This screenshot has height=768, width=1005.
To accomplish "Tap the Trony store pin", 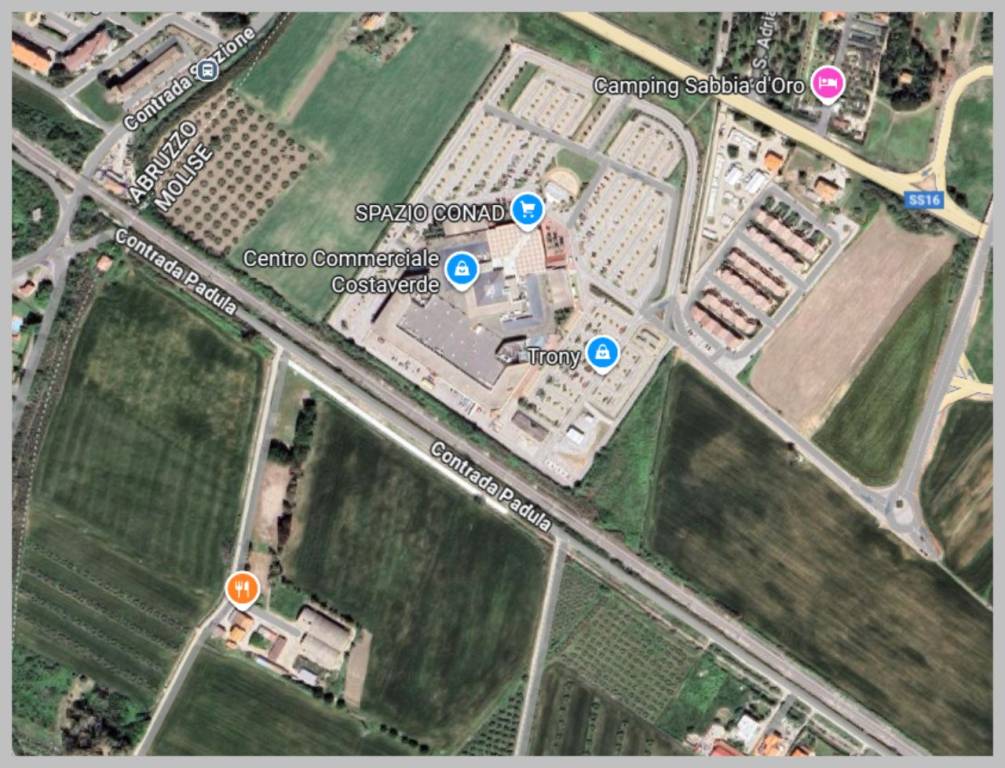I will click(x=601, y=353).
